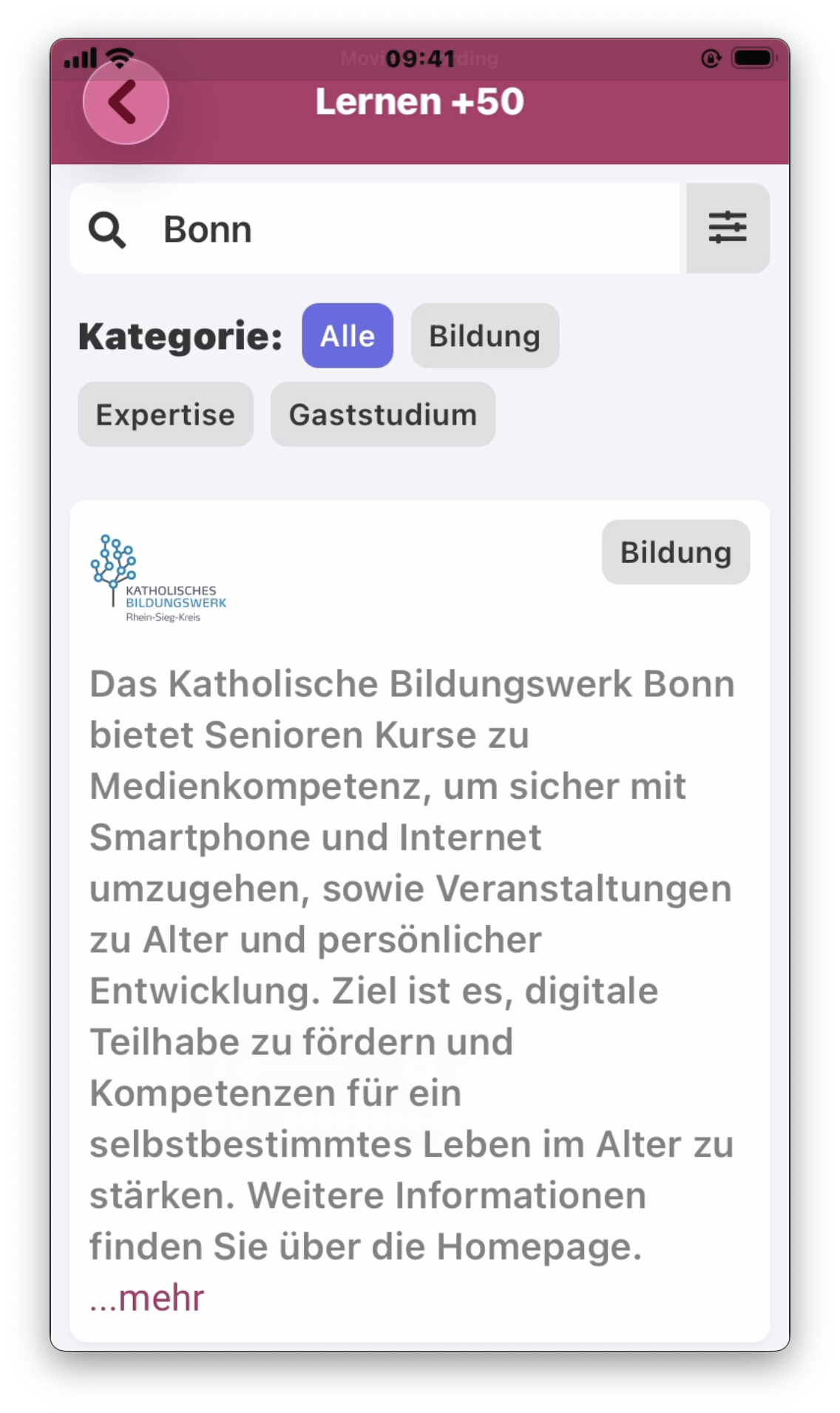Go back using the arrow button

(x=125, y=101)
